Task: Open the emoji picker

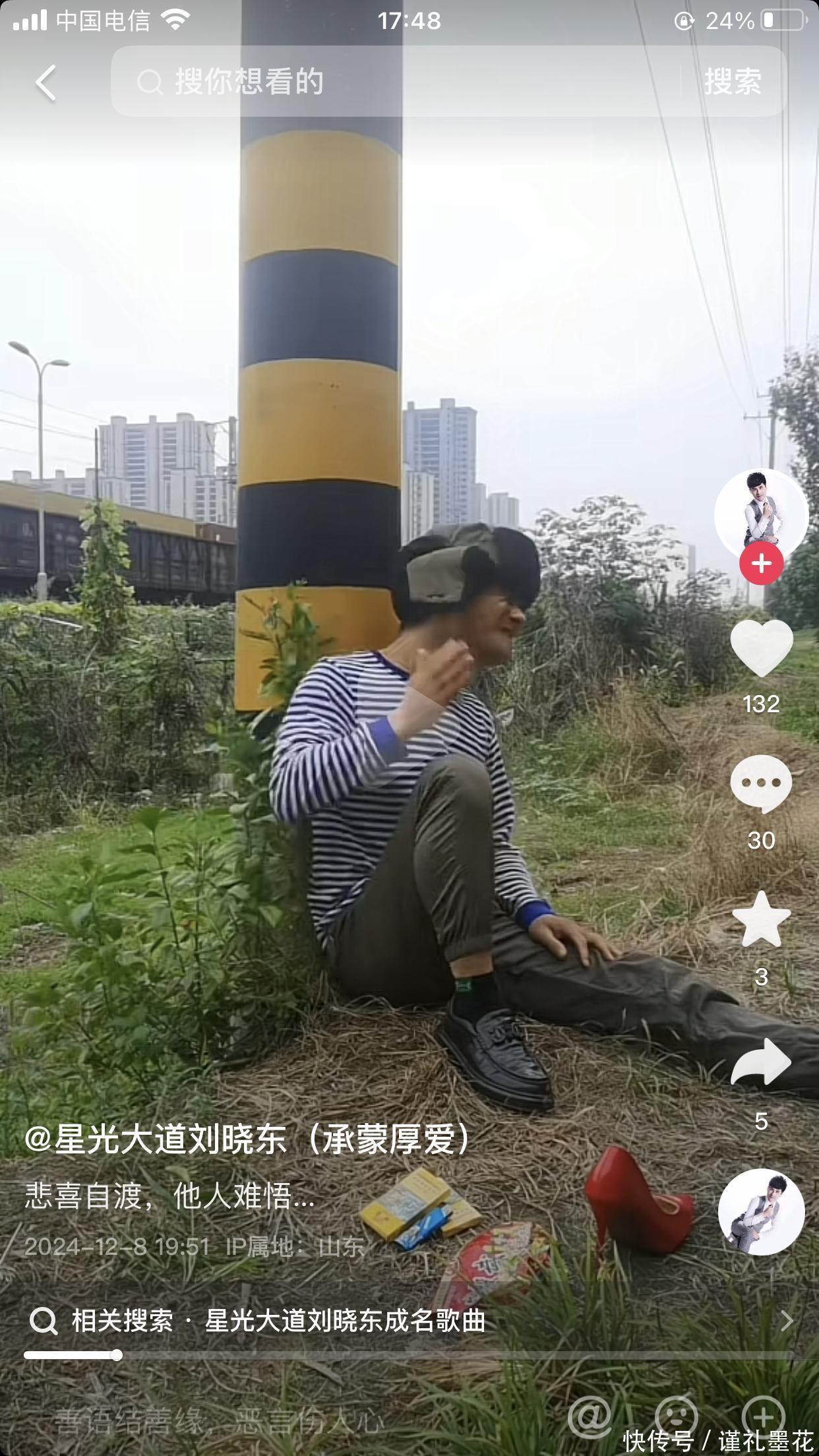Action: click(x=676, y=1415)
